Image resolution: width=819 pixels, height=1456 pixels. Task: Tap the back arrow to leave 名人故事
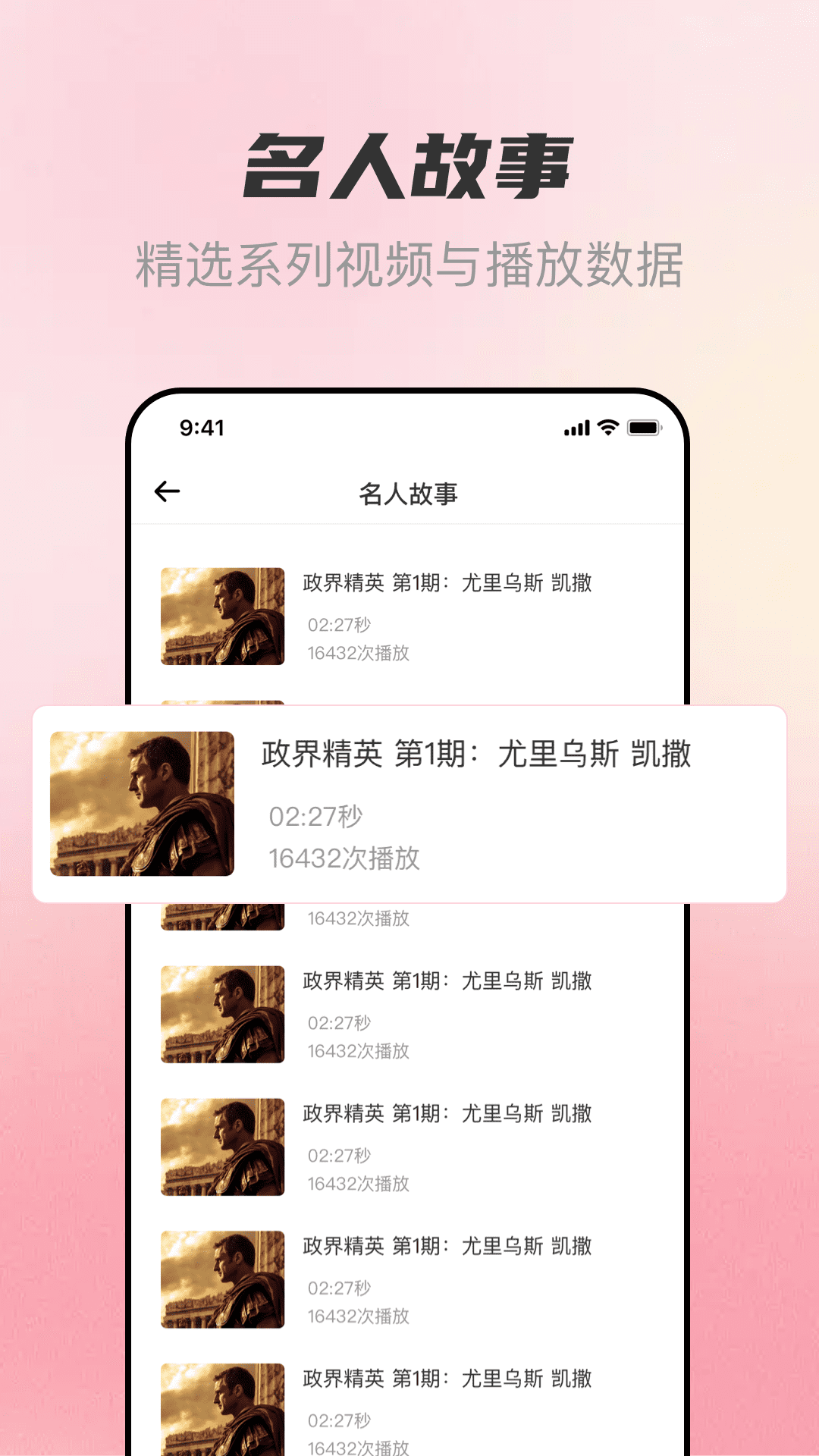(167, 491)
